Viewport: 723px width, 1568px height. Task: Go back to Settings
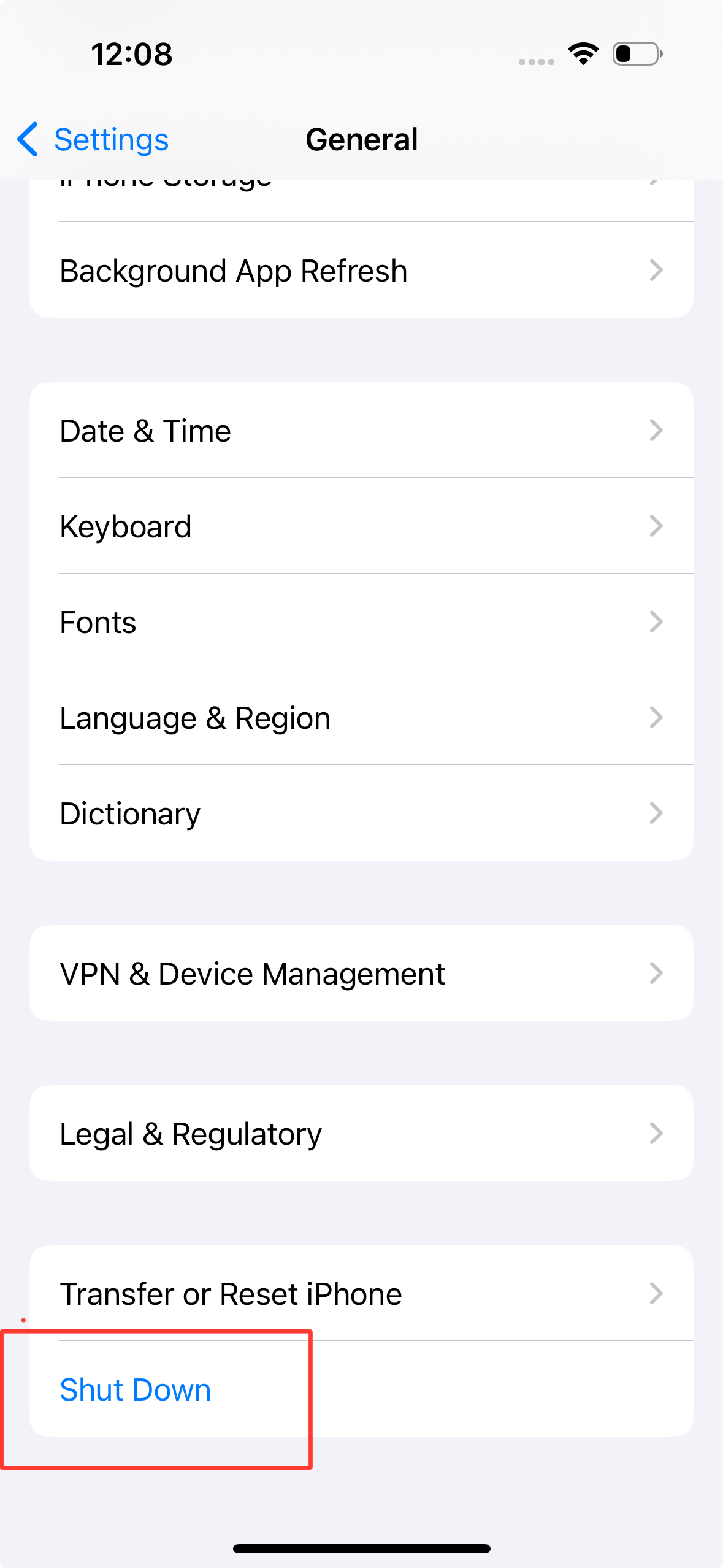click(93, 140)
